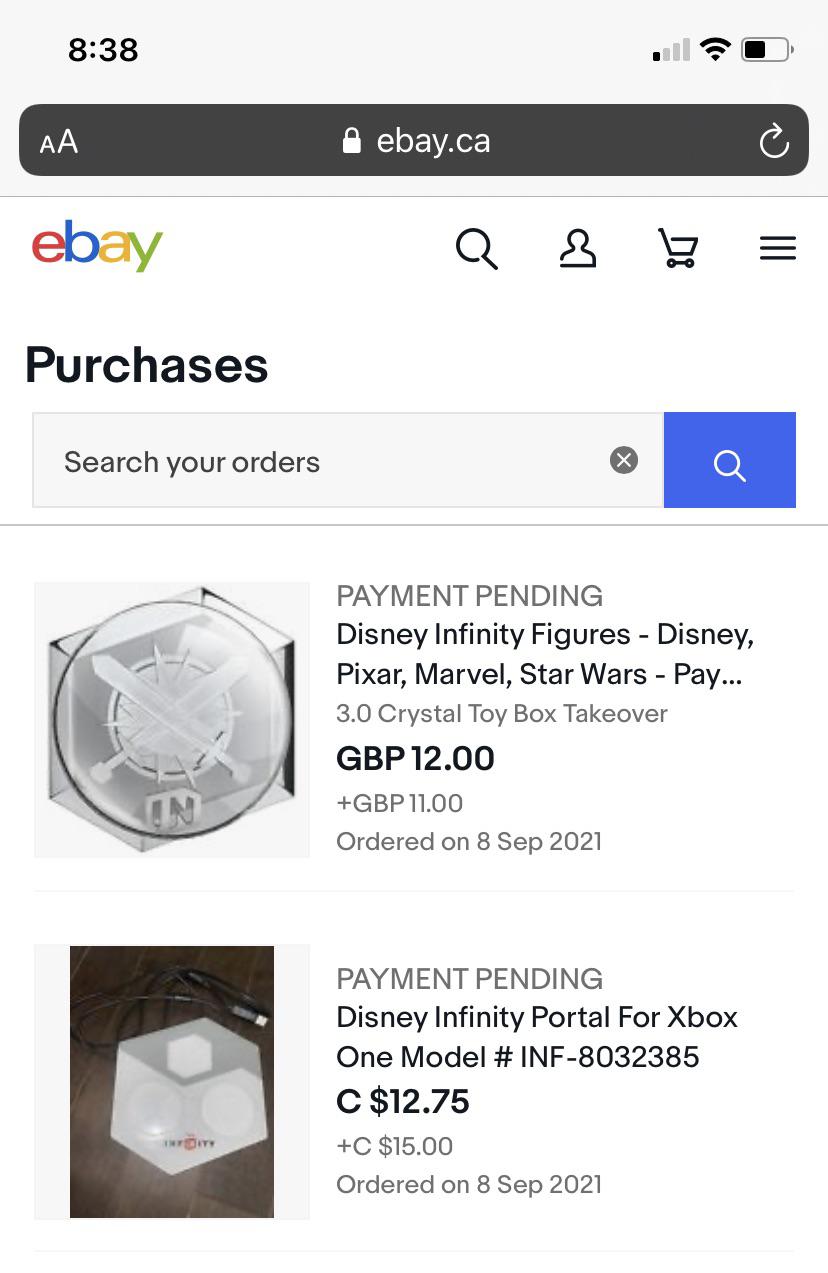Open the eBay hamburger menu
Image resolution: width=828 pixels, height=1273 pixels.
tap(777, 247)
